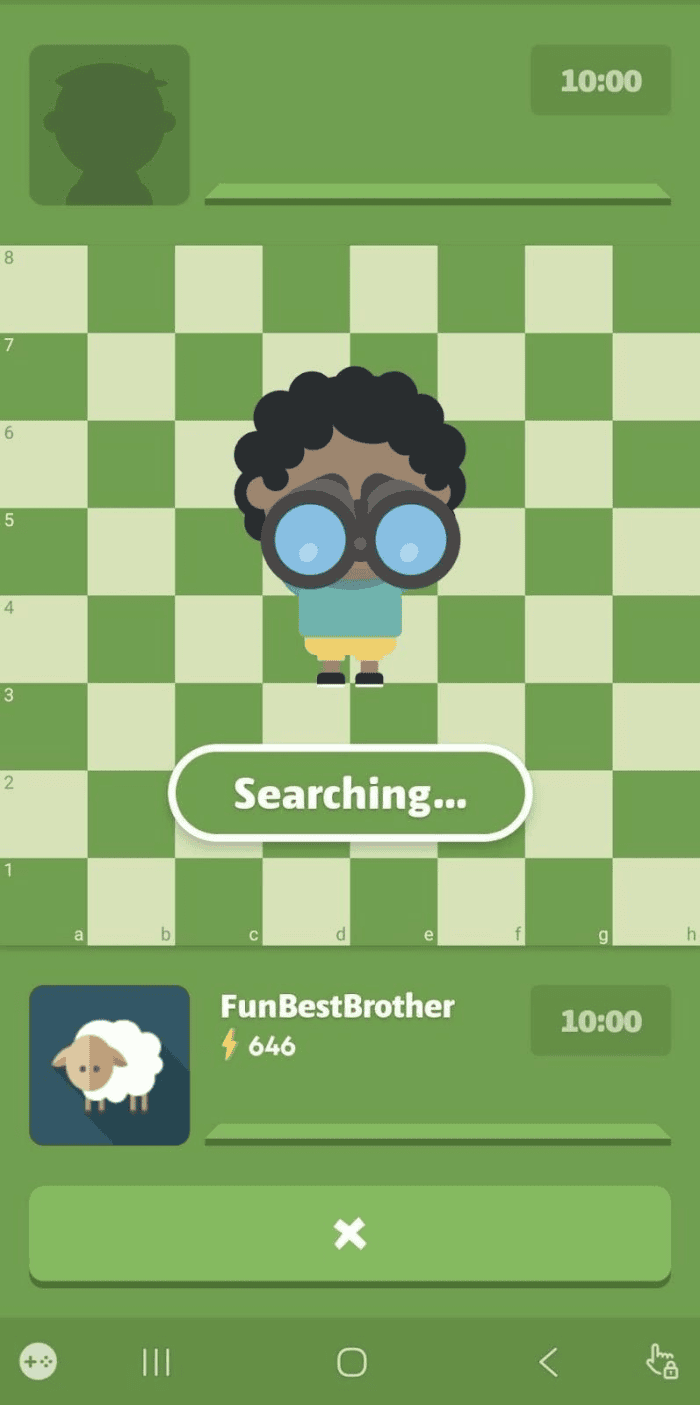Screen dimensions: 700x1405
Task: Open recent apps from the navigation bar
Action: [x=156, y=1362]
